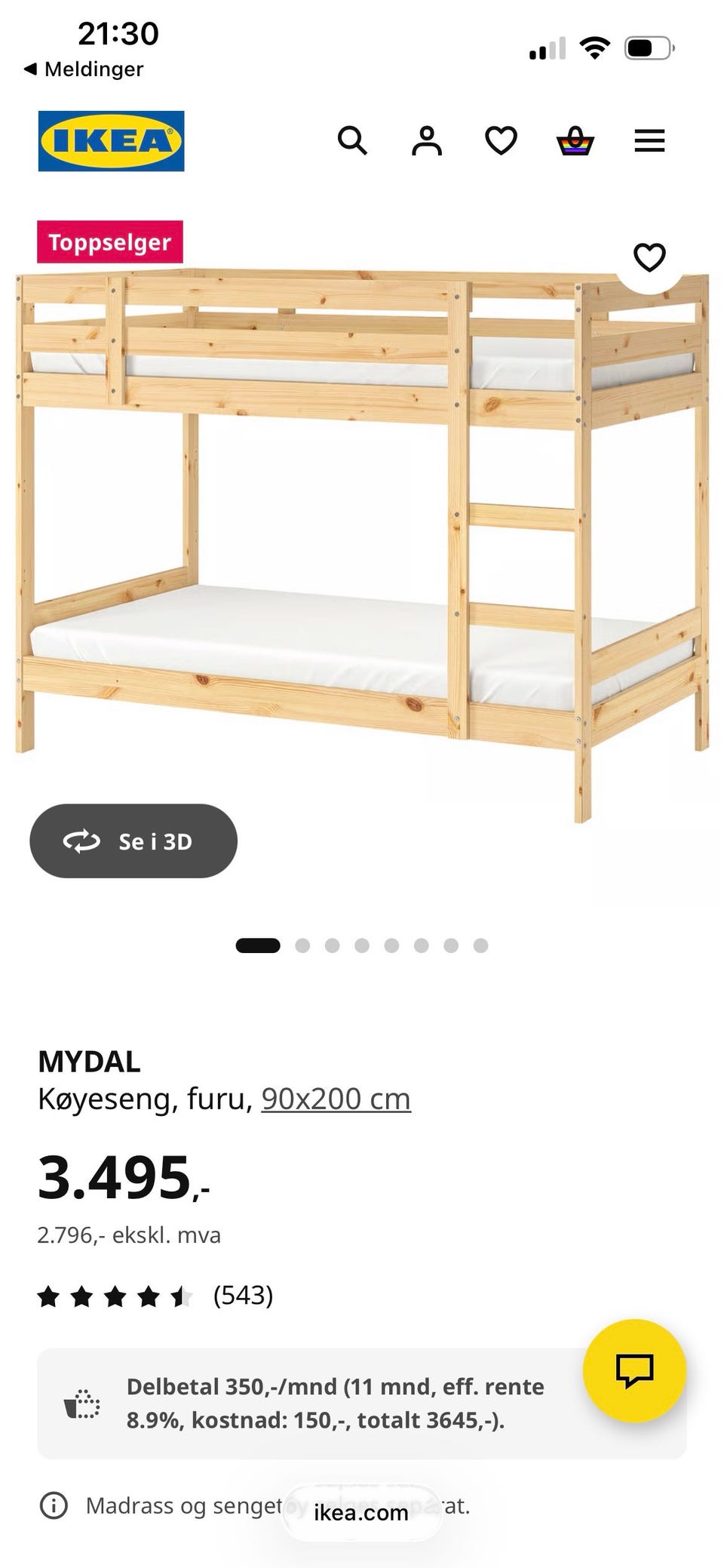724x1568 pixels.
Task: Return to Meldinger app
Action: pos(84,69)
